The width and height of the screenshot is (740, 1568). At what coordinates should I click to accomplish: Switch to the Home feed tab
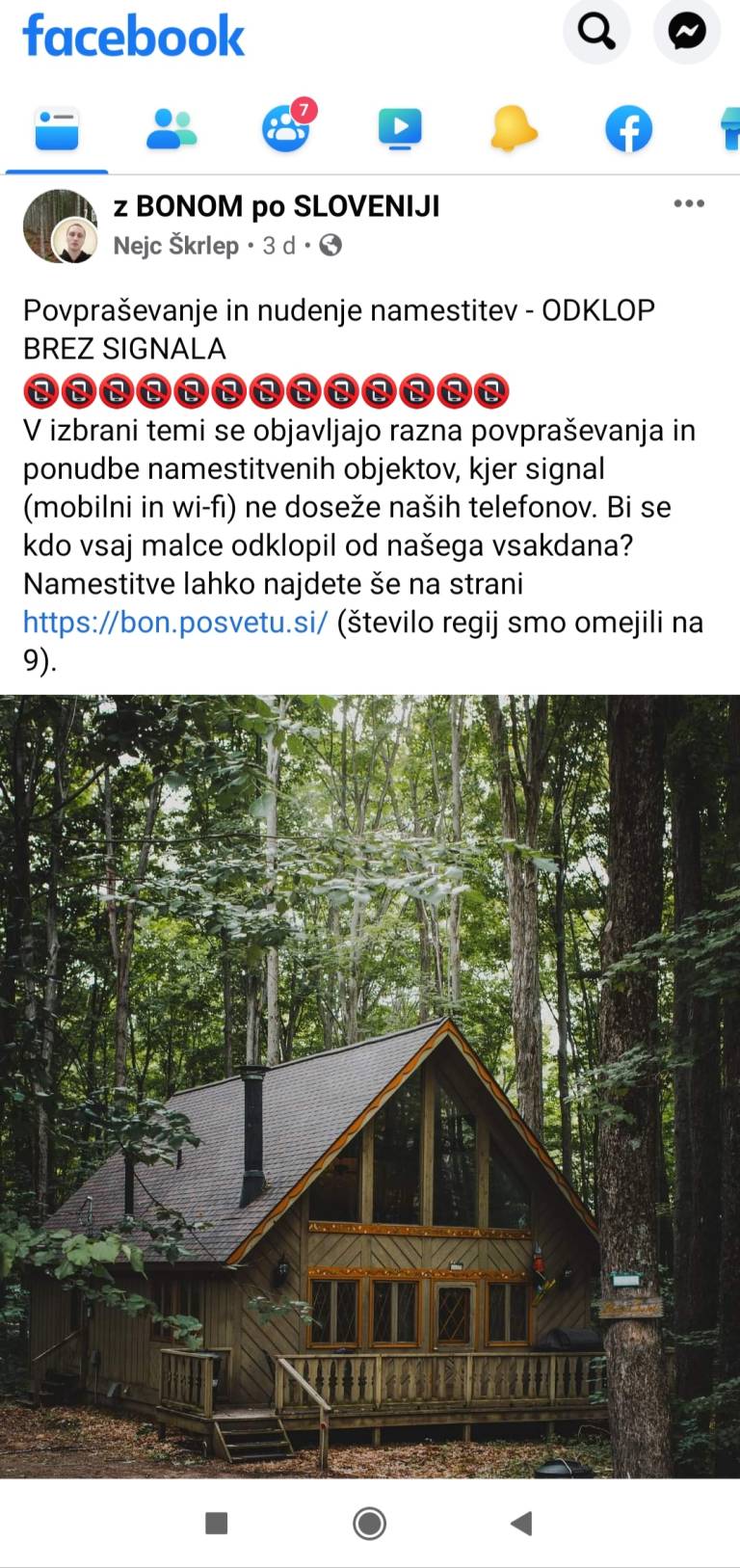point(57,129)
